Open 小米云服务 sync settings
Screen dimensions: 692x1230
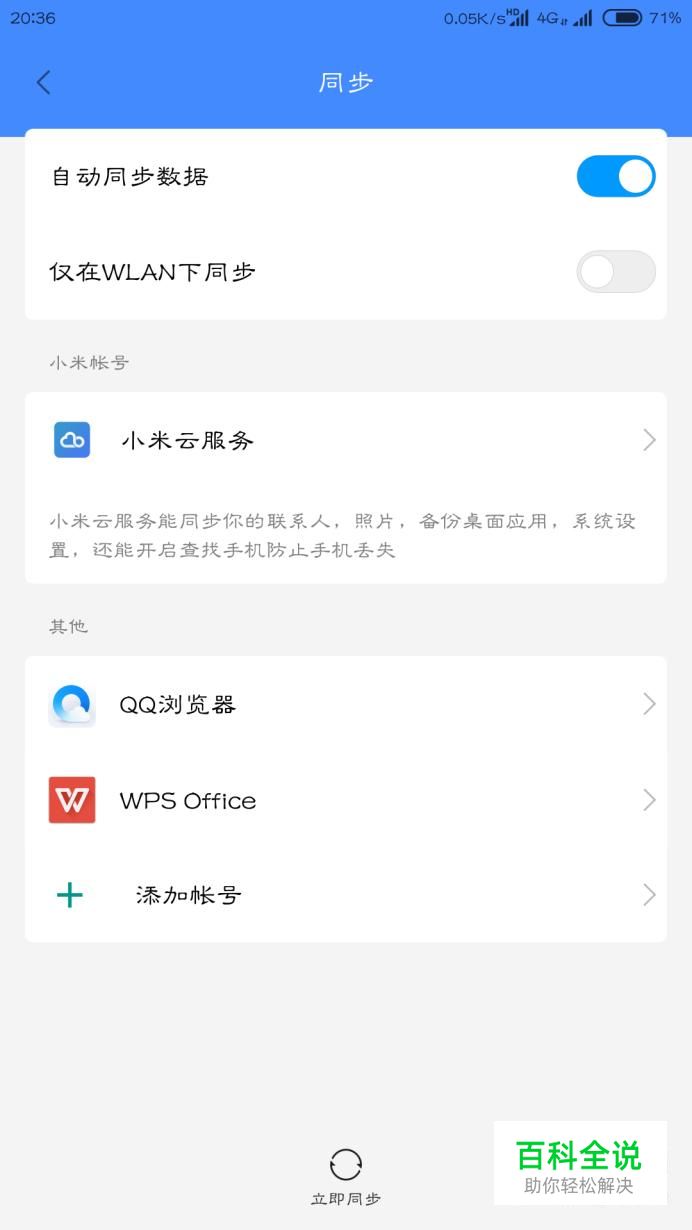tap(345, 440)
